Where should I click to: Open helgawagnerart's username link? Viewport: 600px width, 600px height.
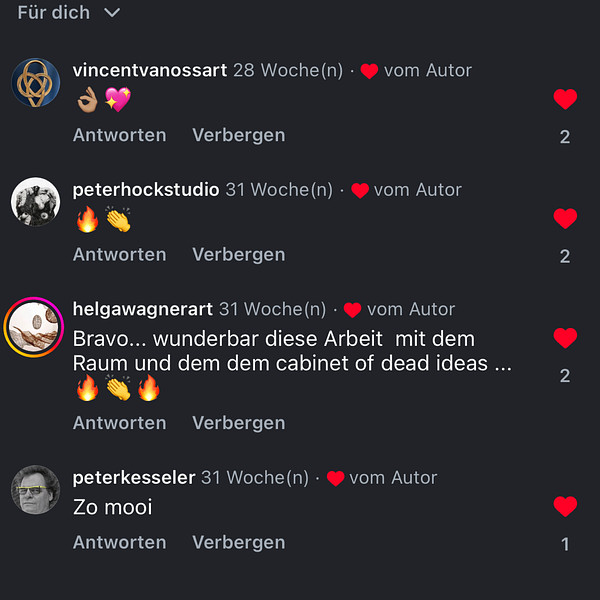pyautogui.click(x=143, y=310)
